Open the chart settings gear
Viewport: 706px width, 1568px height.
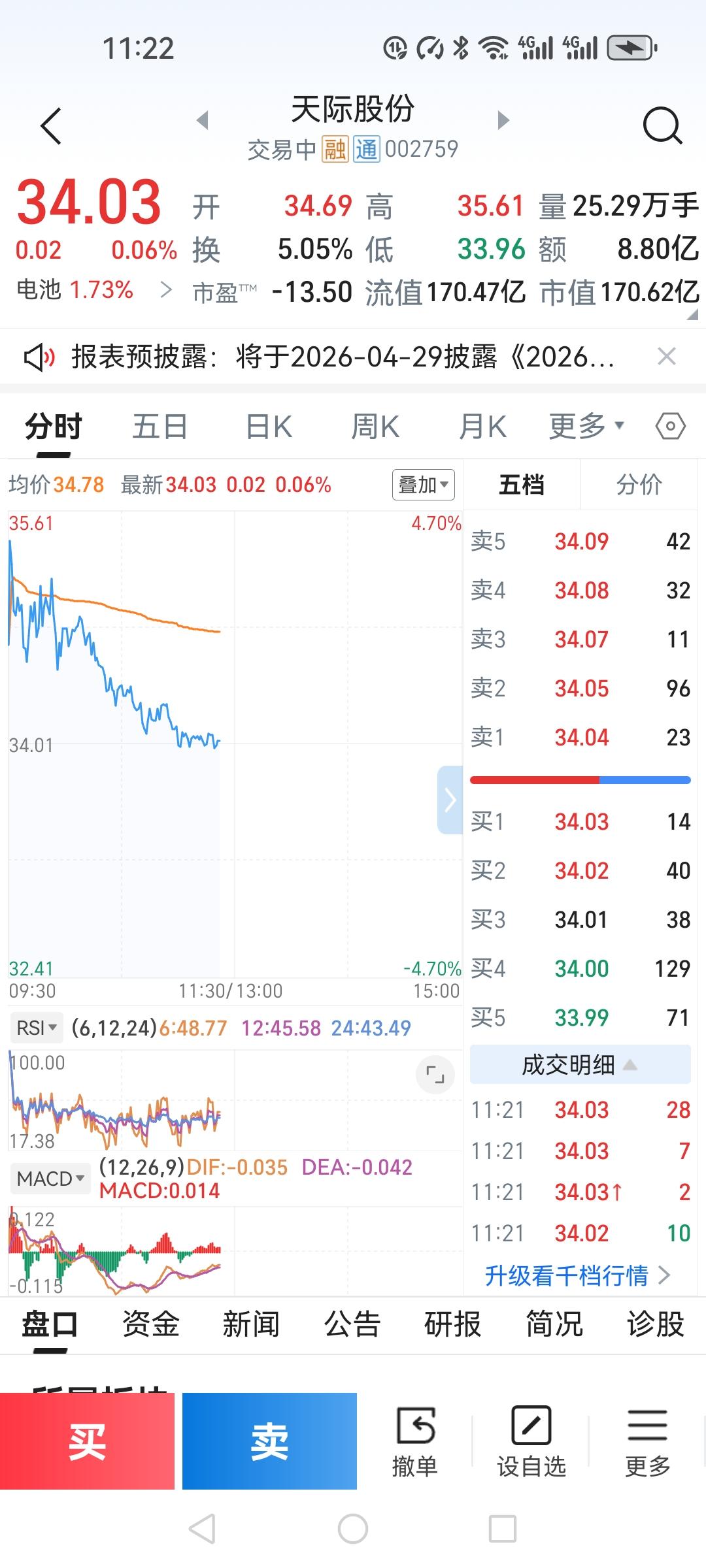(671, 425)
